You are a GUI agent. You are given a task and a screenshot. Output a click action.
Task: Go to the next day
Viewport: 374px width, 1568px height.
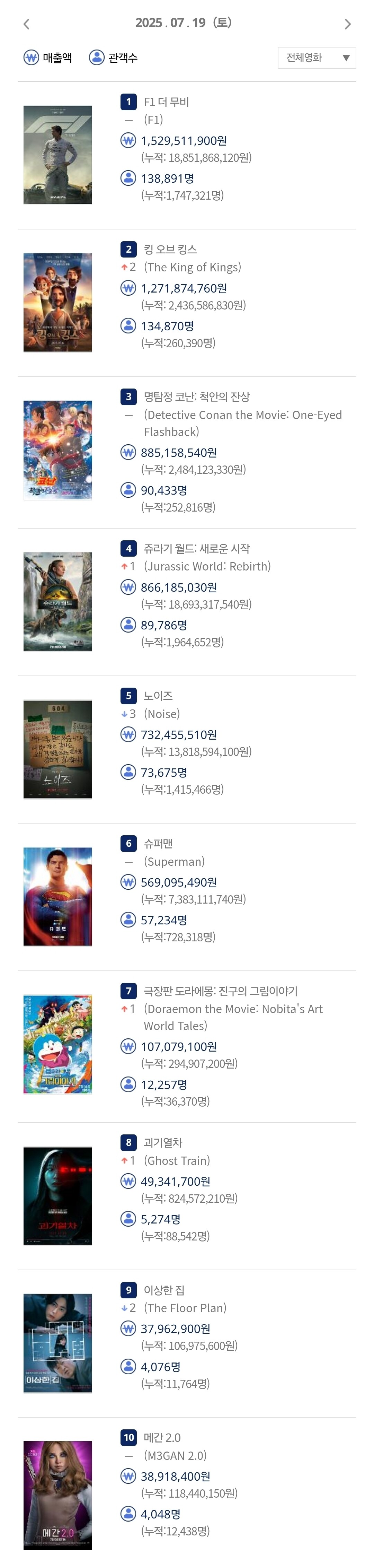347,24
